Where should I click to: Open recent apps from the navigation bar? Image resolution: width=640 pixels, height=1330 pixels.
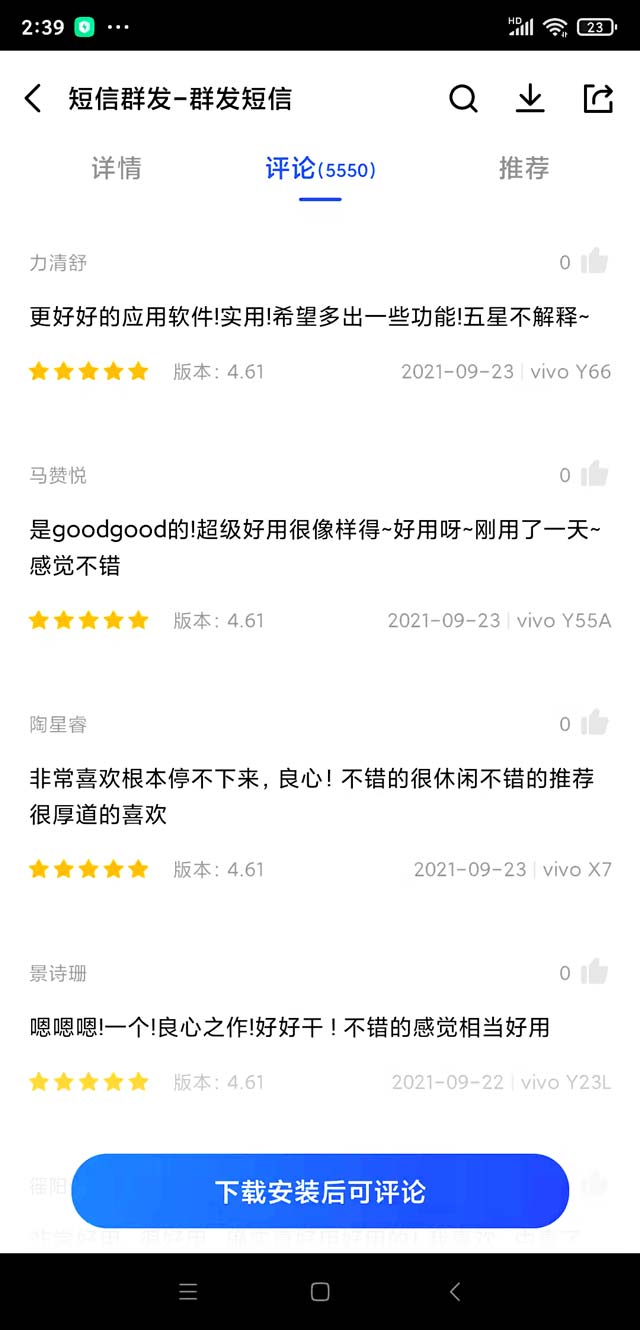pyautogui.click(x=188, y=1291)
